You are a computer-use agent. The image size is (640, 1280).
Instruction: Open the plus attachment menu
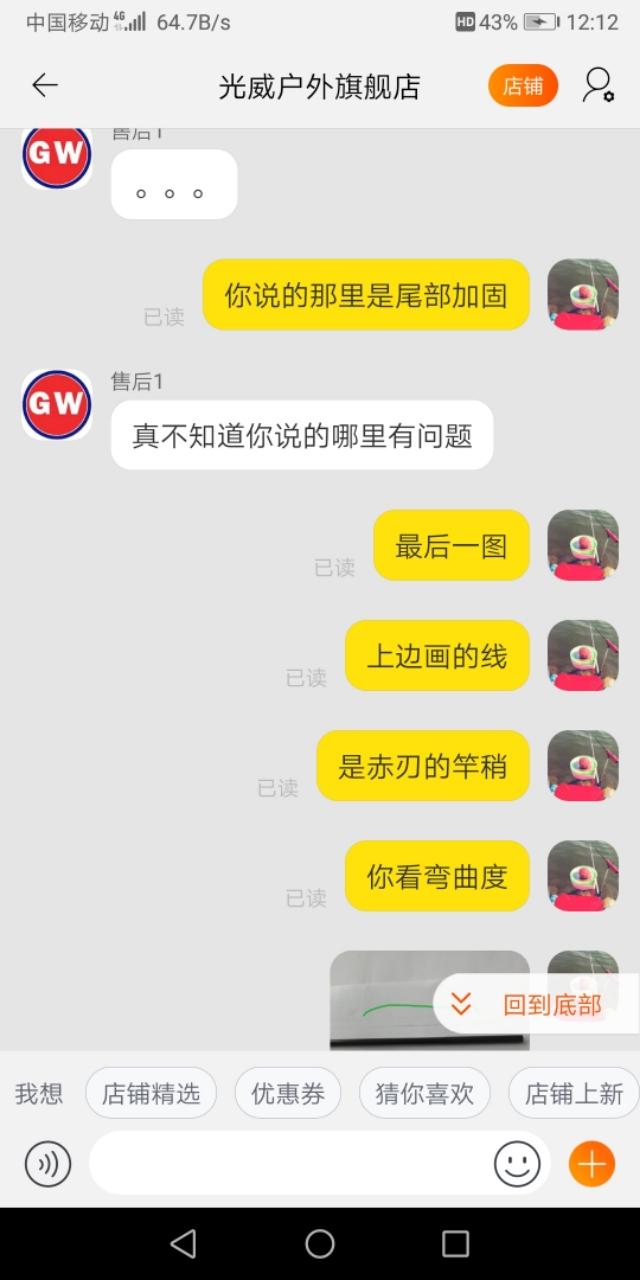click(591, 1164)
